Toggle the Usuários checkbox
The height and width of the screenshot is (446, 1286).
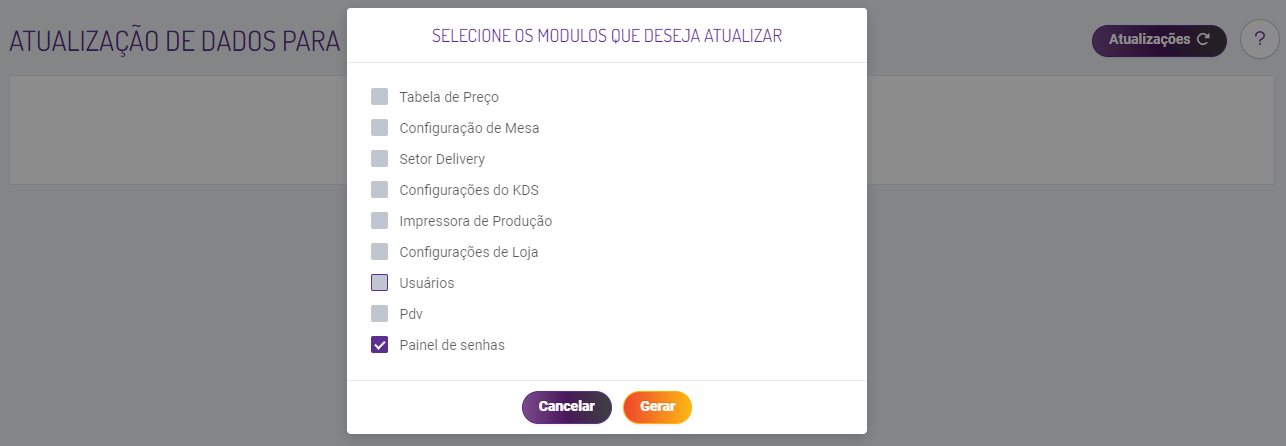(379, 283)
